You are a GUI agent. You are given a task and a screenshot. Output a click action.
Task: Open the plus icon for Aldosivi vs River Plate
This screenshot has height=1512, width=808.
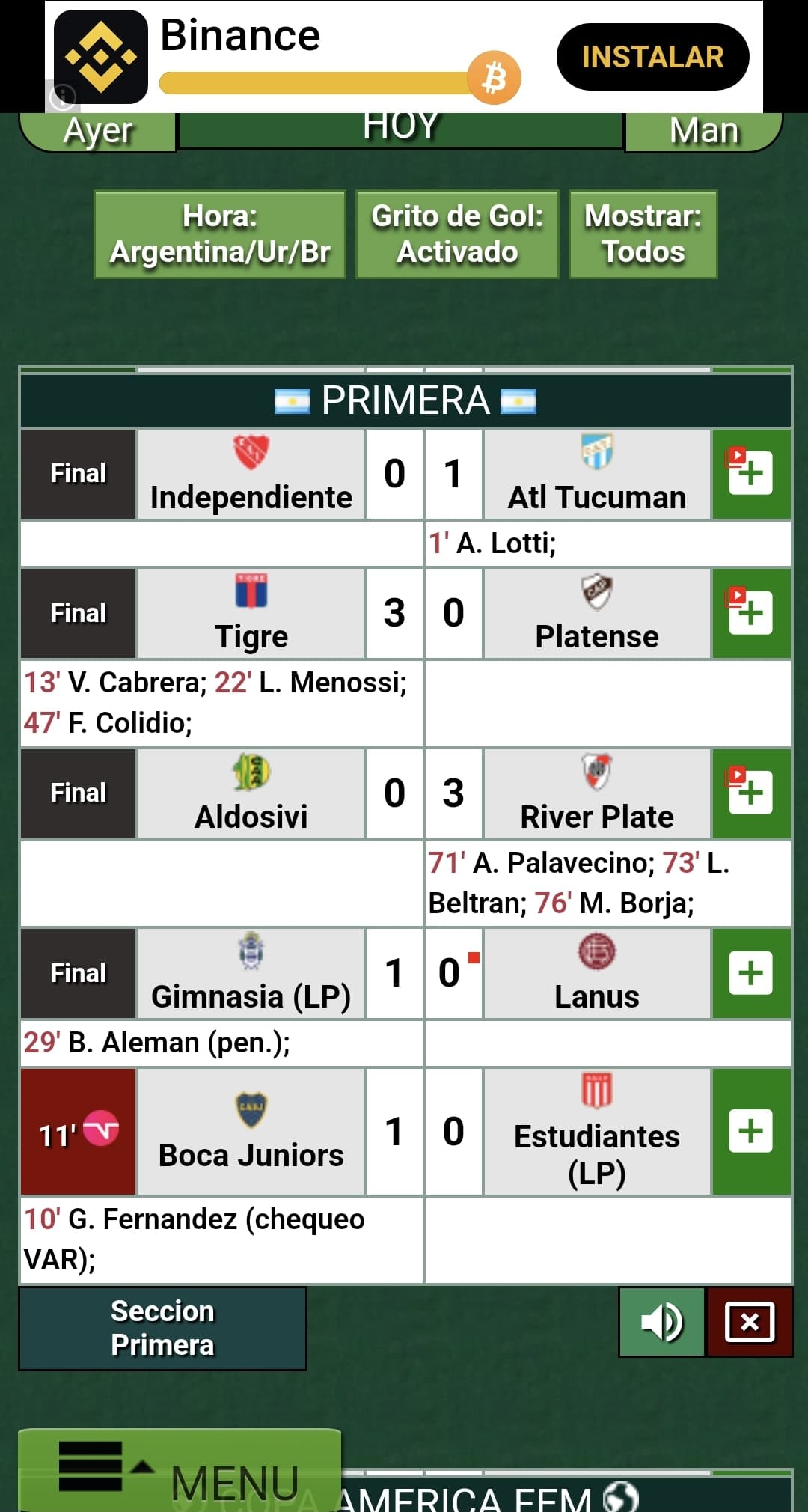click(751, 793)
